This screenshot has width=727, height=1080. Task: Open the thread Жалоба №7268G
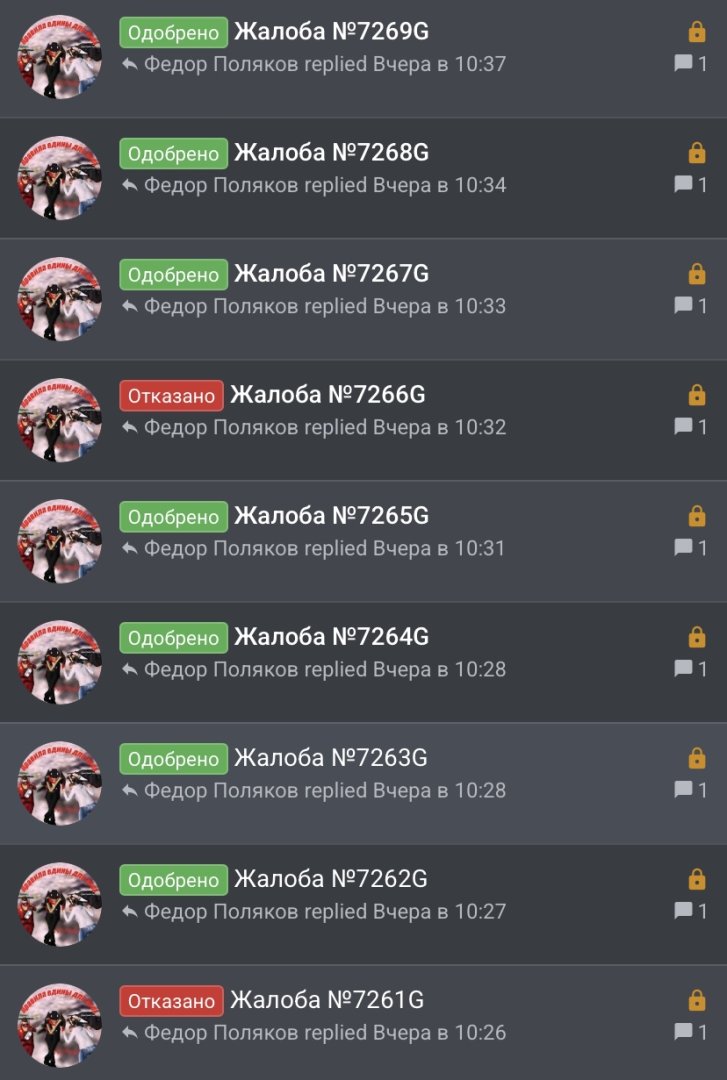point(331,153)
